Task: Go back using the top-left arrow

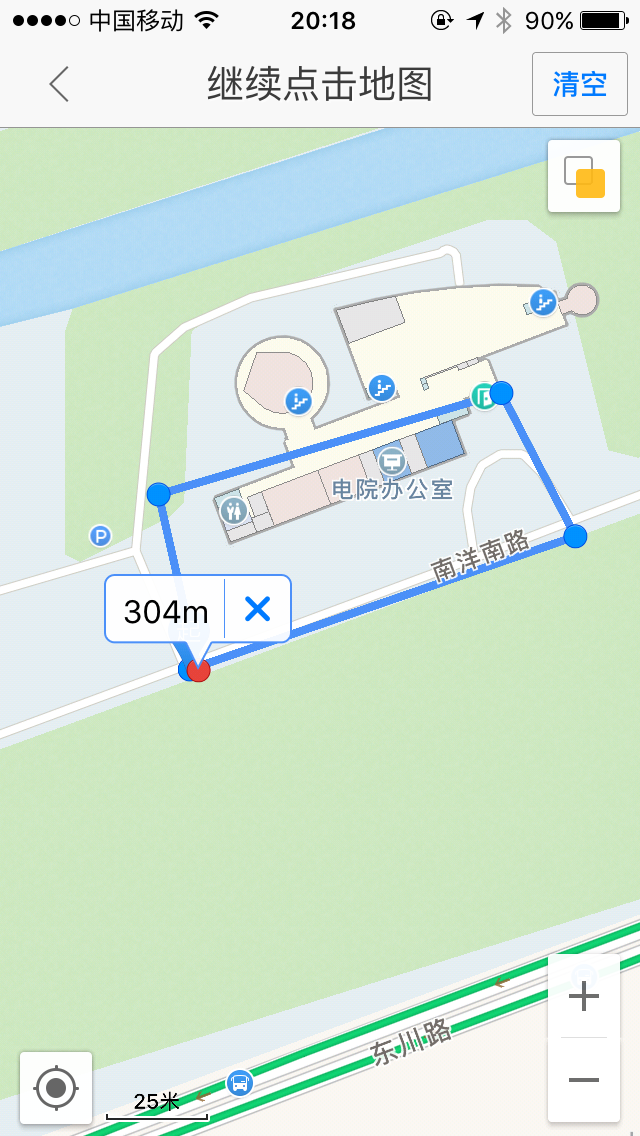Action: [x=60, y=84]
